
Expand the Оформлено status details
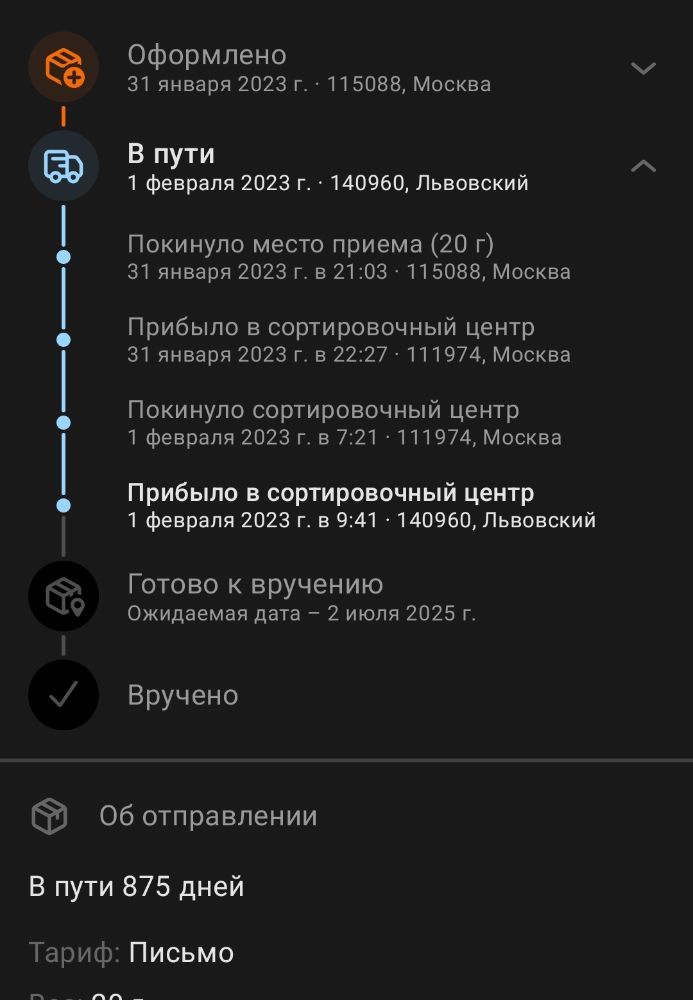click(643, 68)
